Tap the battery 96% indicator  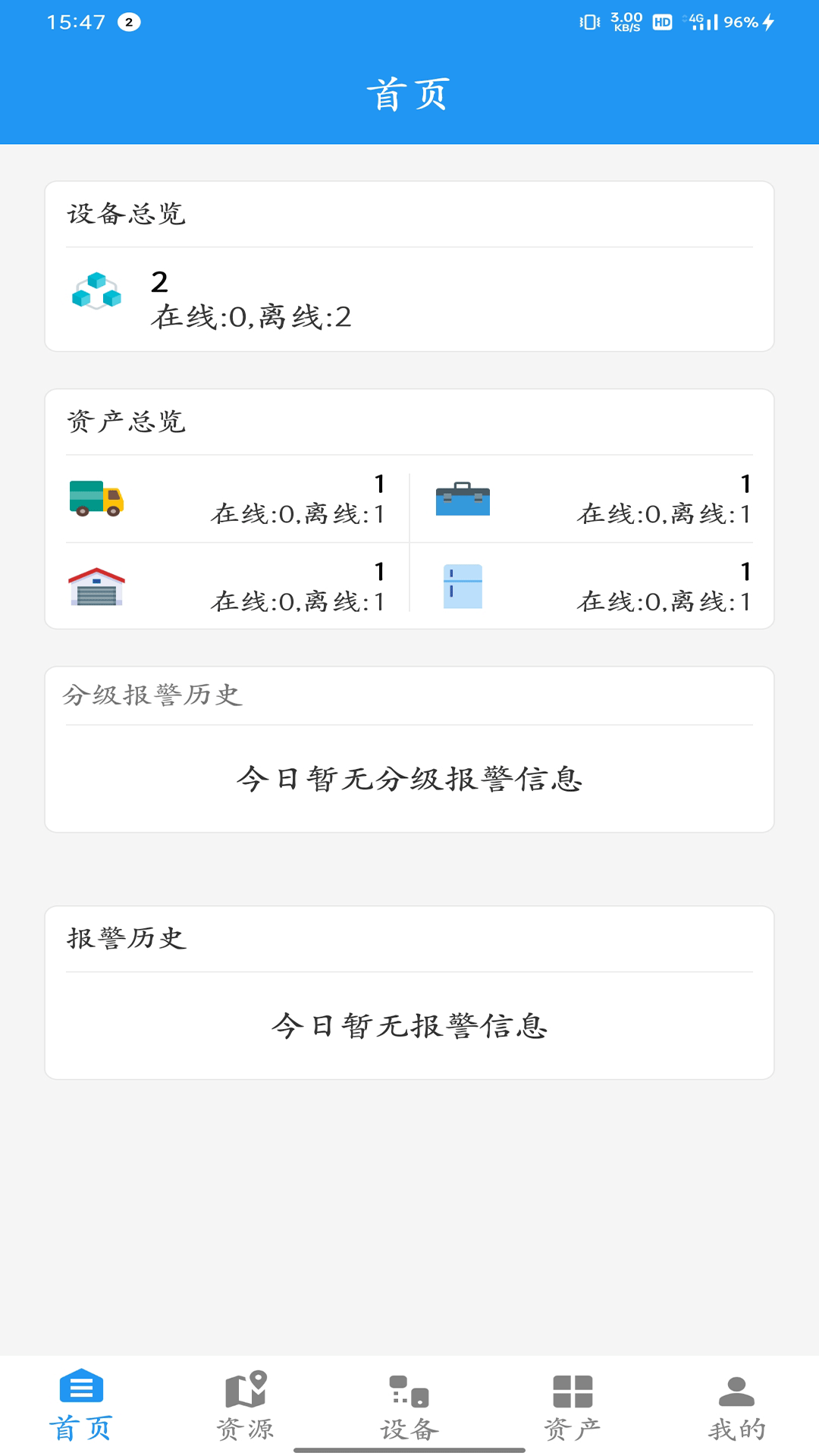coord(739,23)
